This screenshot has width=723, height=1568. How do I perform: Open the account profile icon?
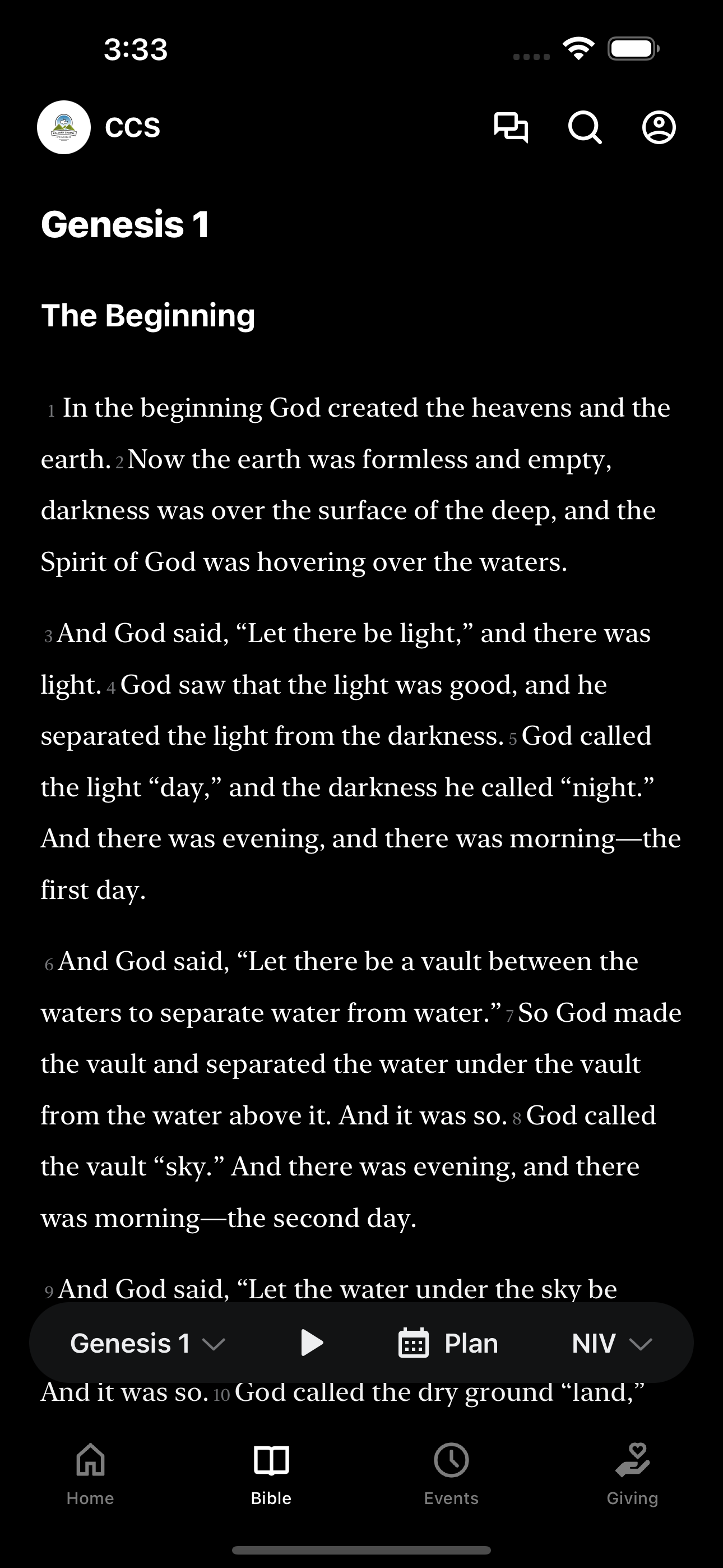point(659,127)
